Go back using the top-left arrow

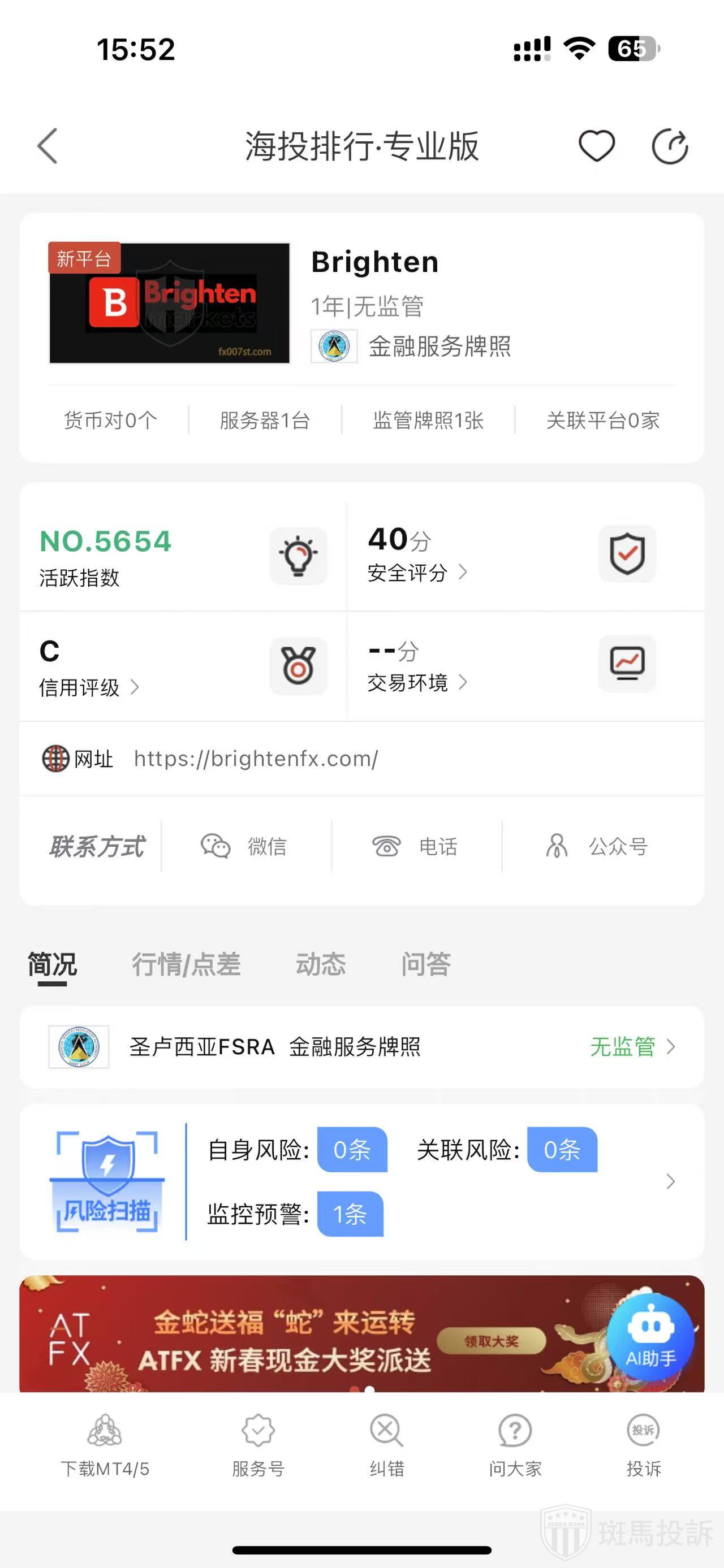pos(48,146)
